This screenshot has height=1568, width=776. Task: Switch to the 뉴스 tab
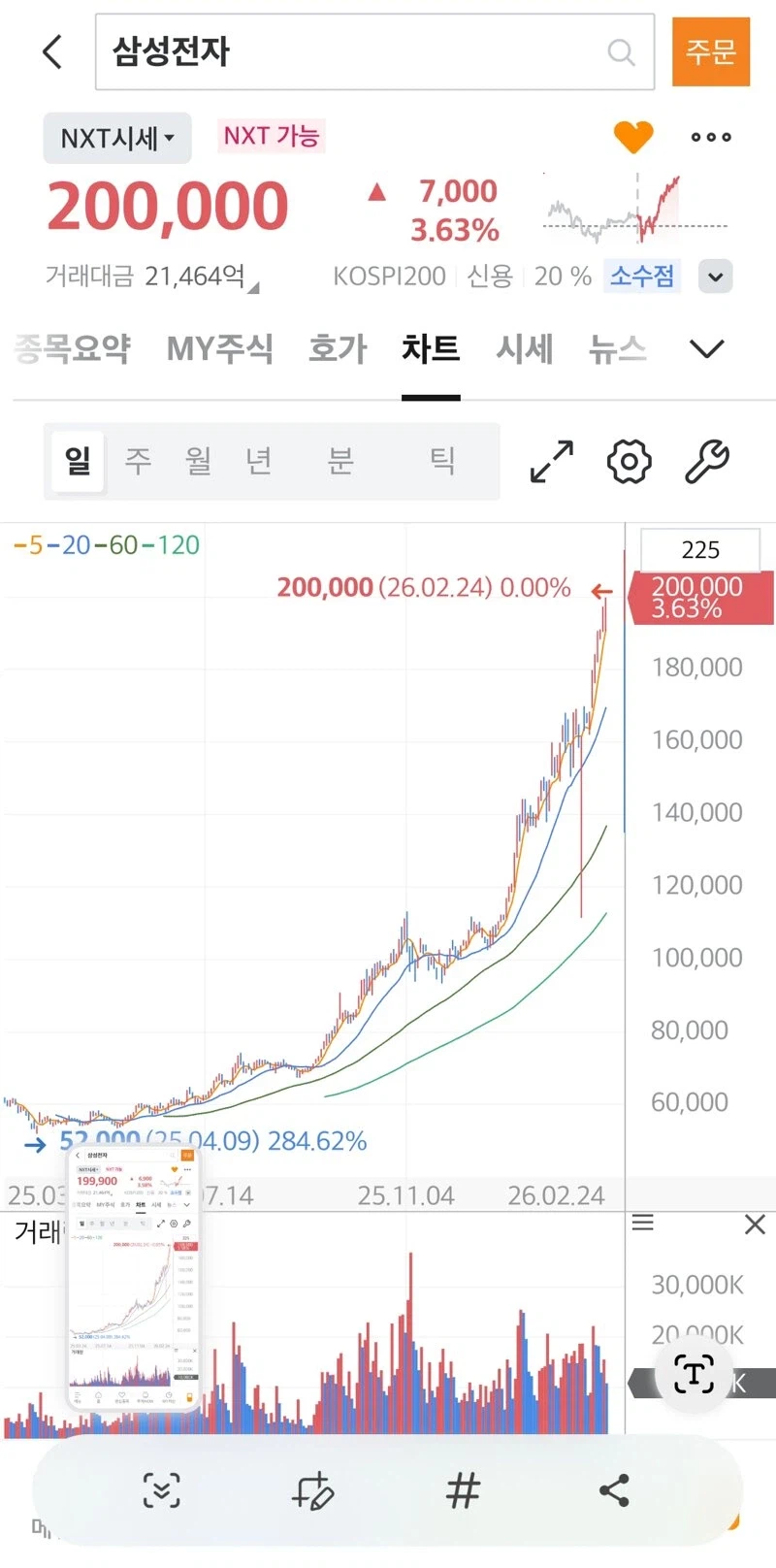pos(617,348)
